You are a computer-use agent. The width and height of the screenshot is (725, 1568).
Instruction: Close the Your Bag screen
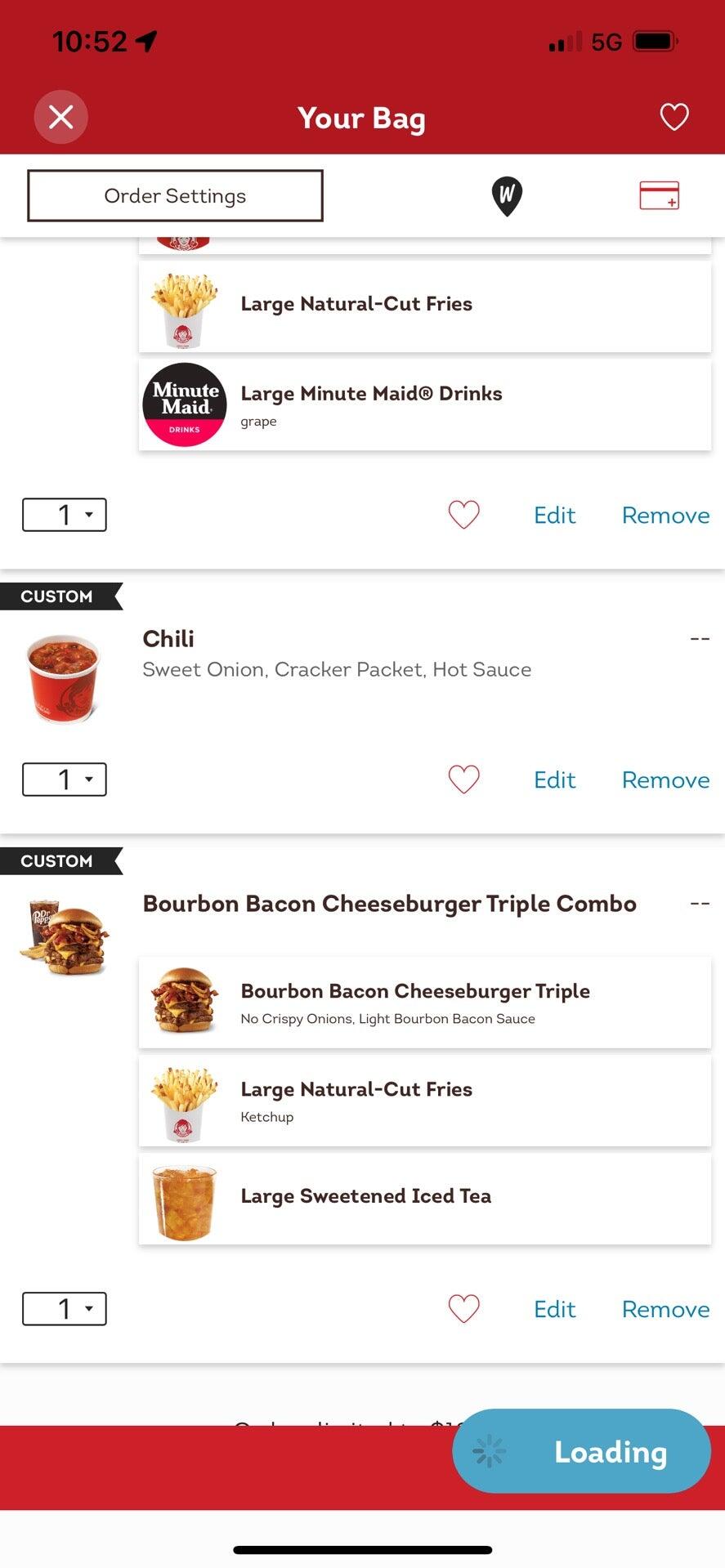click(x=61, y=117)
